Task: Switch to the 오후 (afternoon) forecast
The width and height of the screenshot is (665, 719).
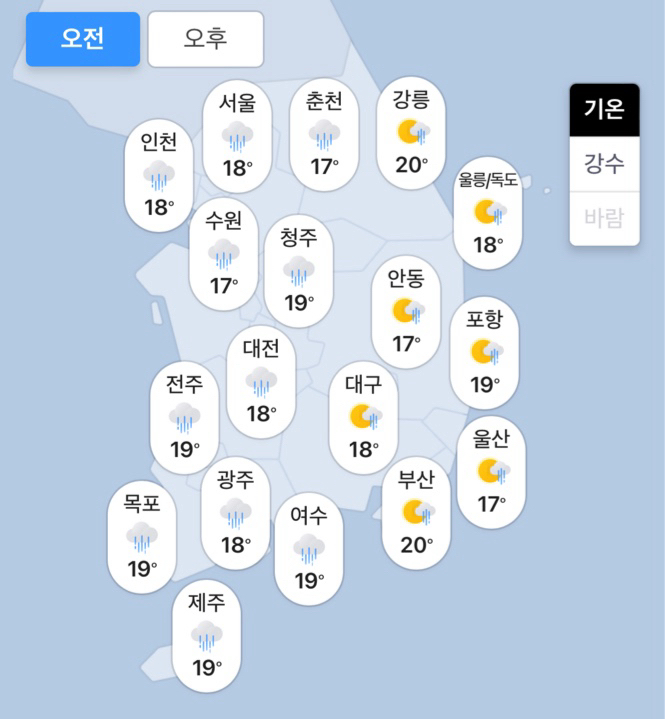Action: (205, 39)
